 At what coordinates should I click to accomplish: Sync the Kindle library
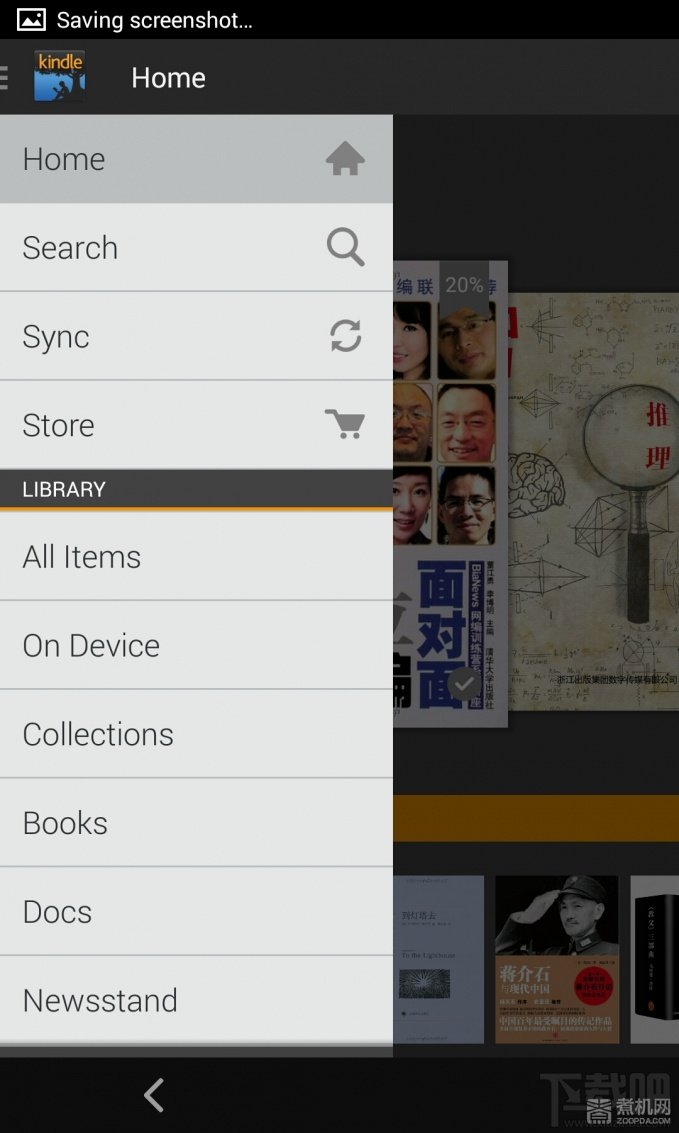pos(196,337)
